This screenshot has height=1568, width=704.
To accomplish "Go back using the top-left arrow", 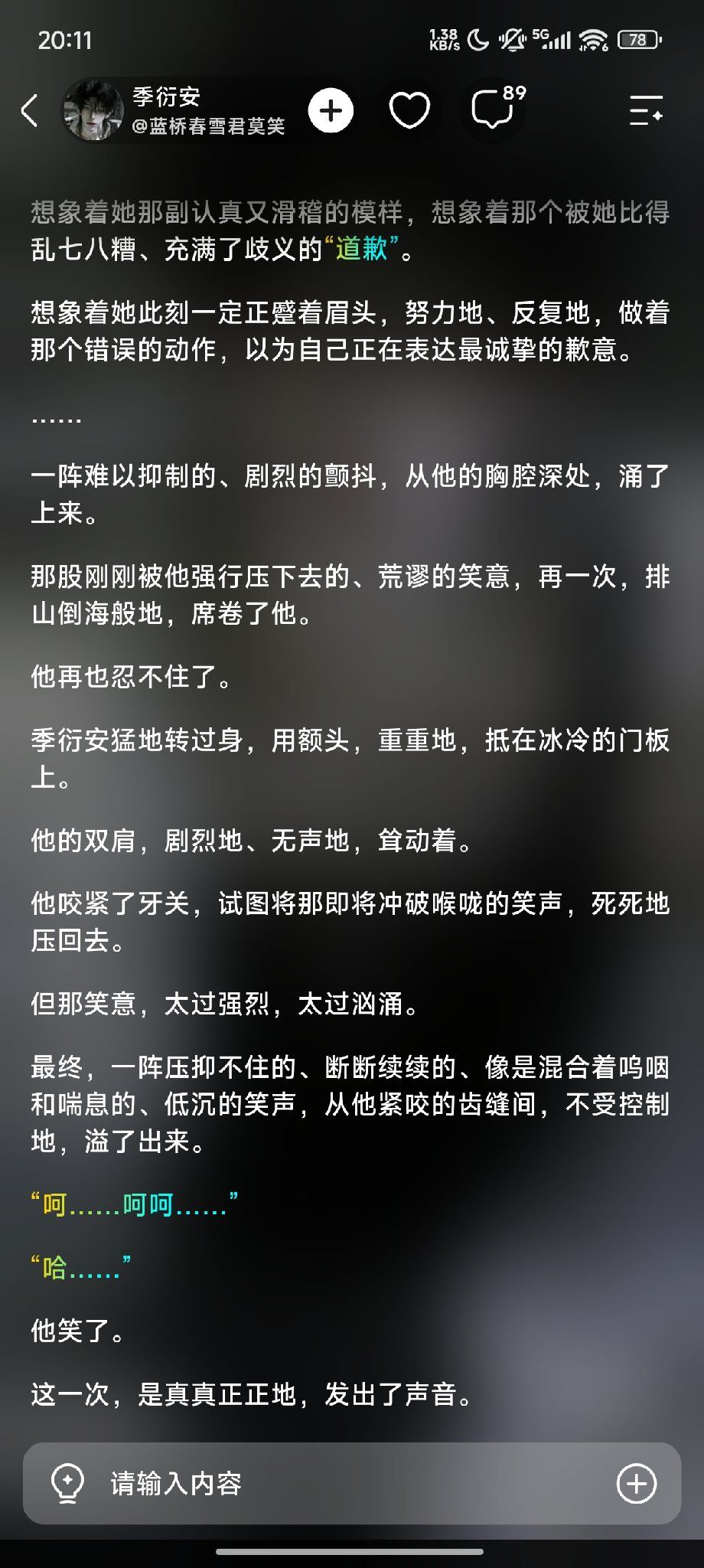I will (29, 111).
